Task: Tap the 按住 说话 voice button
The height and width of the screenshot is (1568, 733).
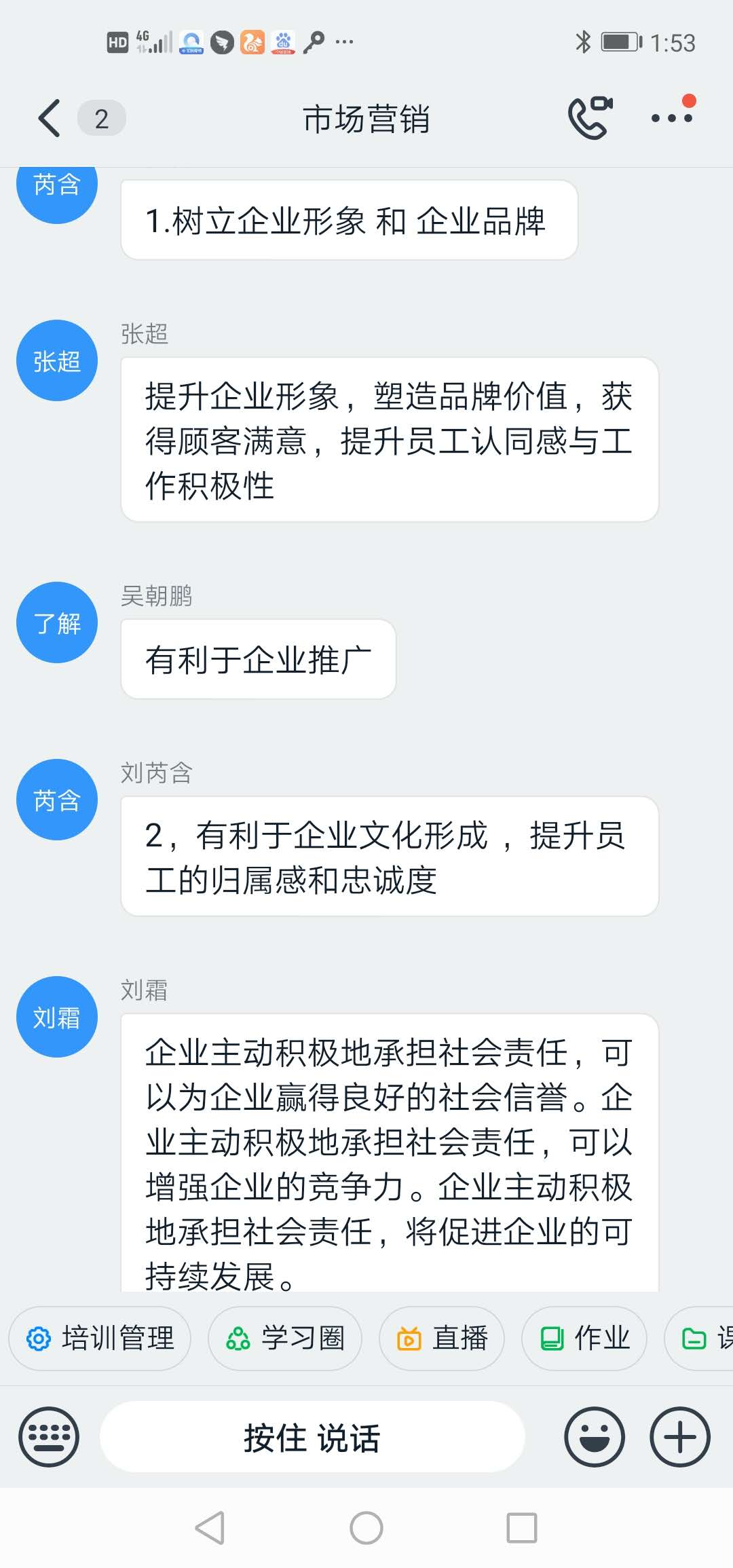Action: tap(312, 1437)
